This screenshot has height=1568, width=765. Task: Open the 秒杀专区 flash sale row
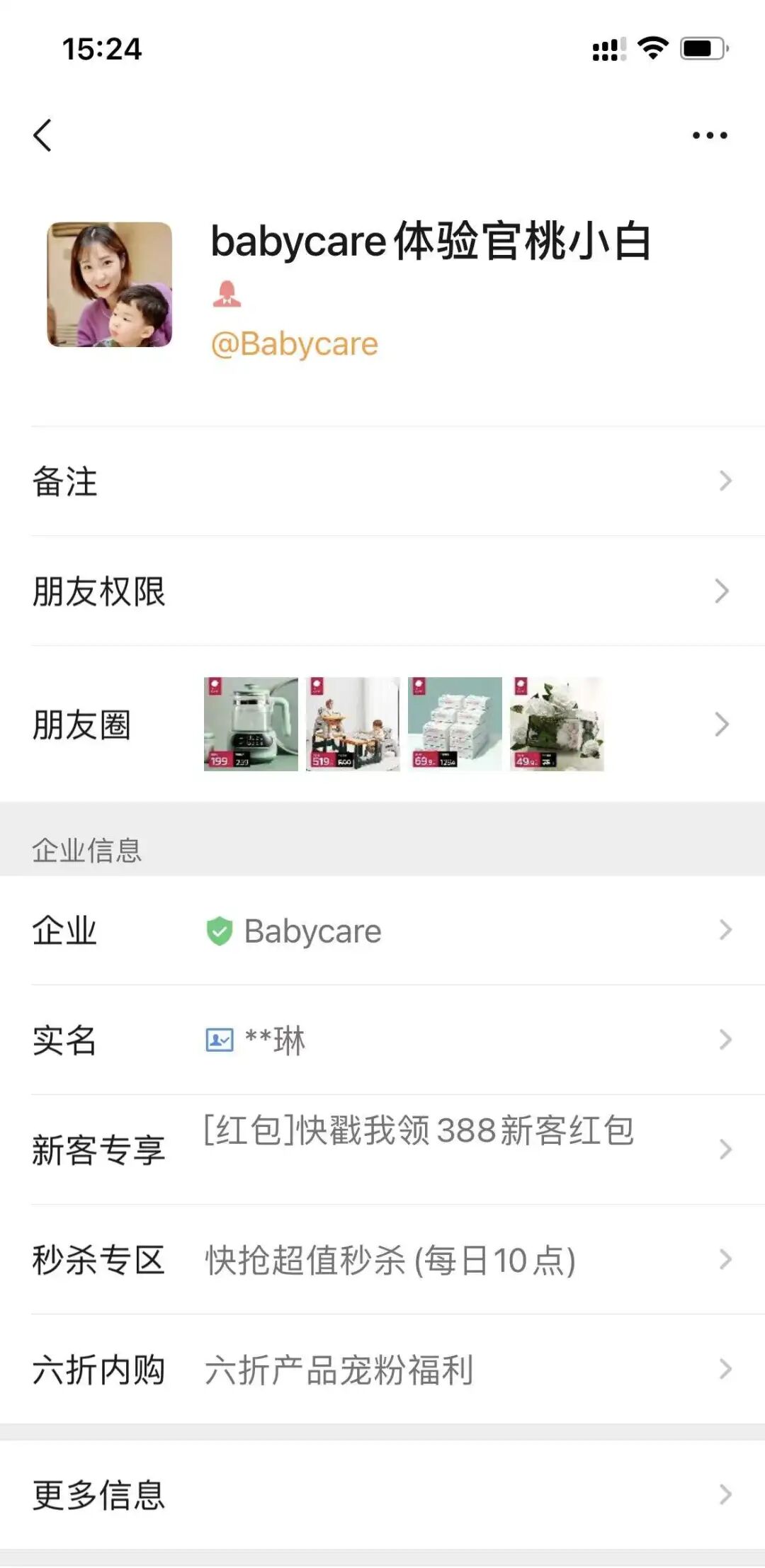pos(382,1260)
